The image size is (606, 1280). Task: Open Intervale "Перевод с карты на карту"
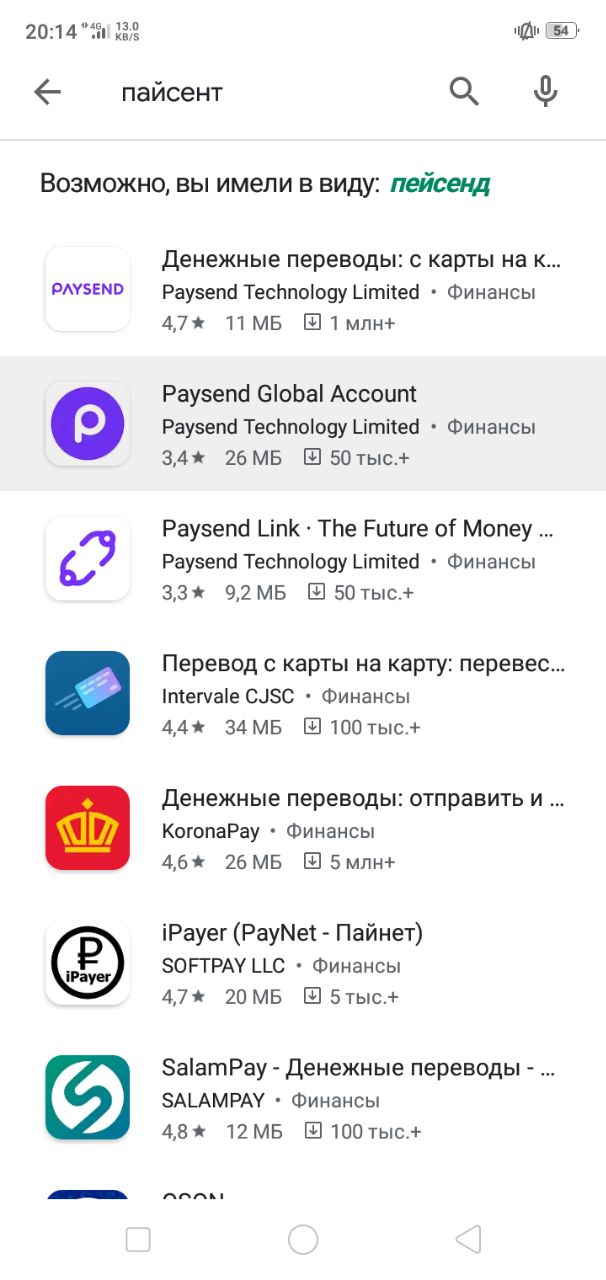(303, 693)
